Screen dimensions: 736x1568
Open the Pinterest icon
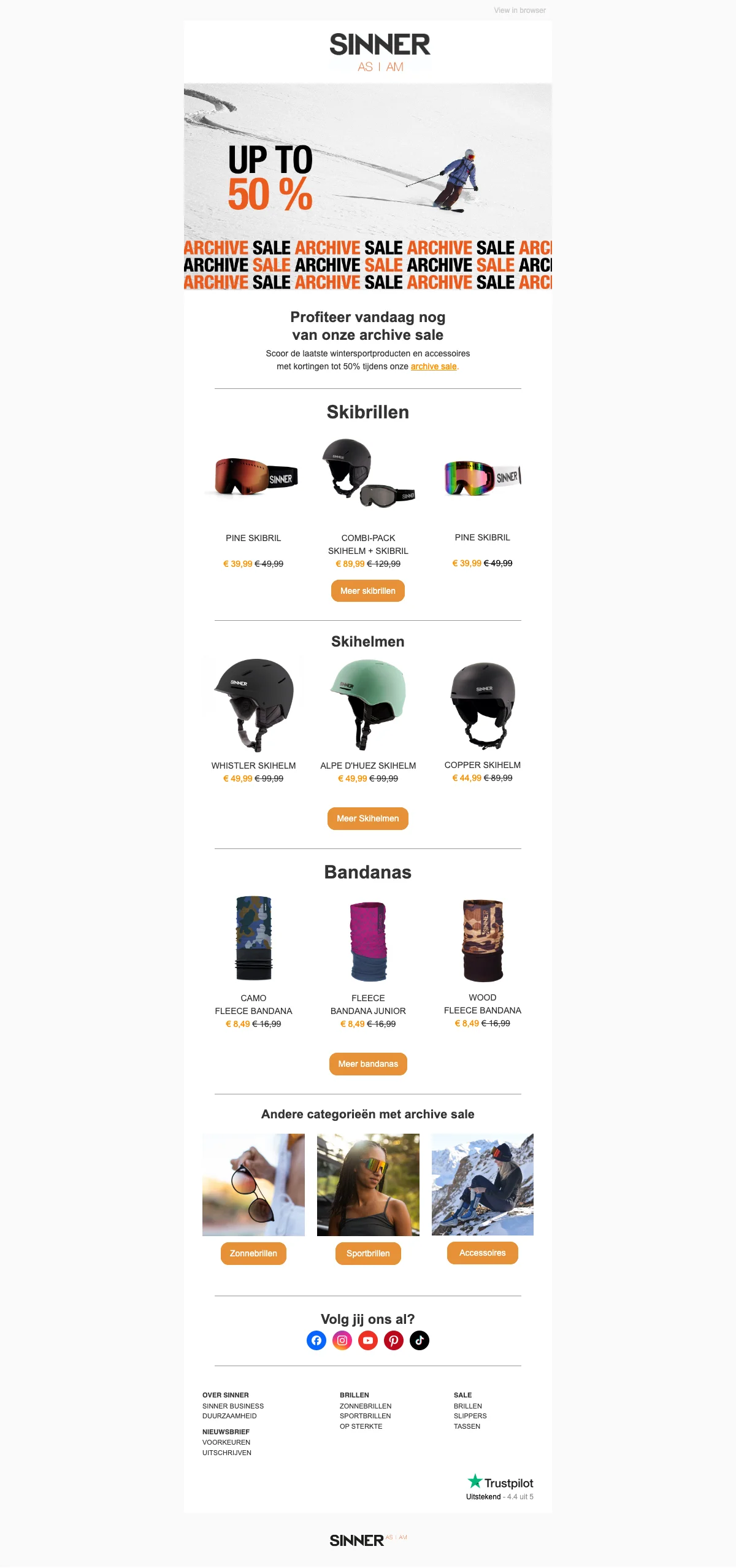394,1340
